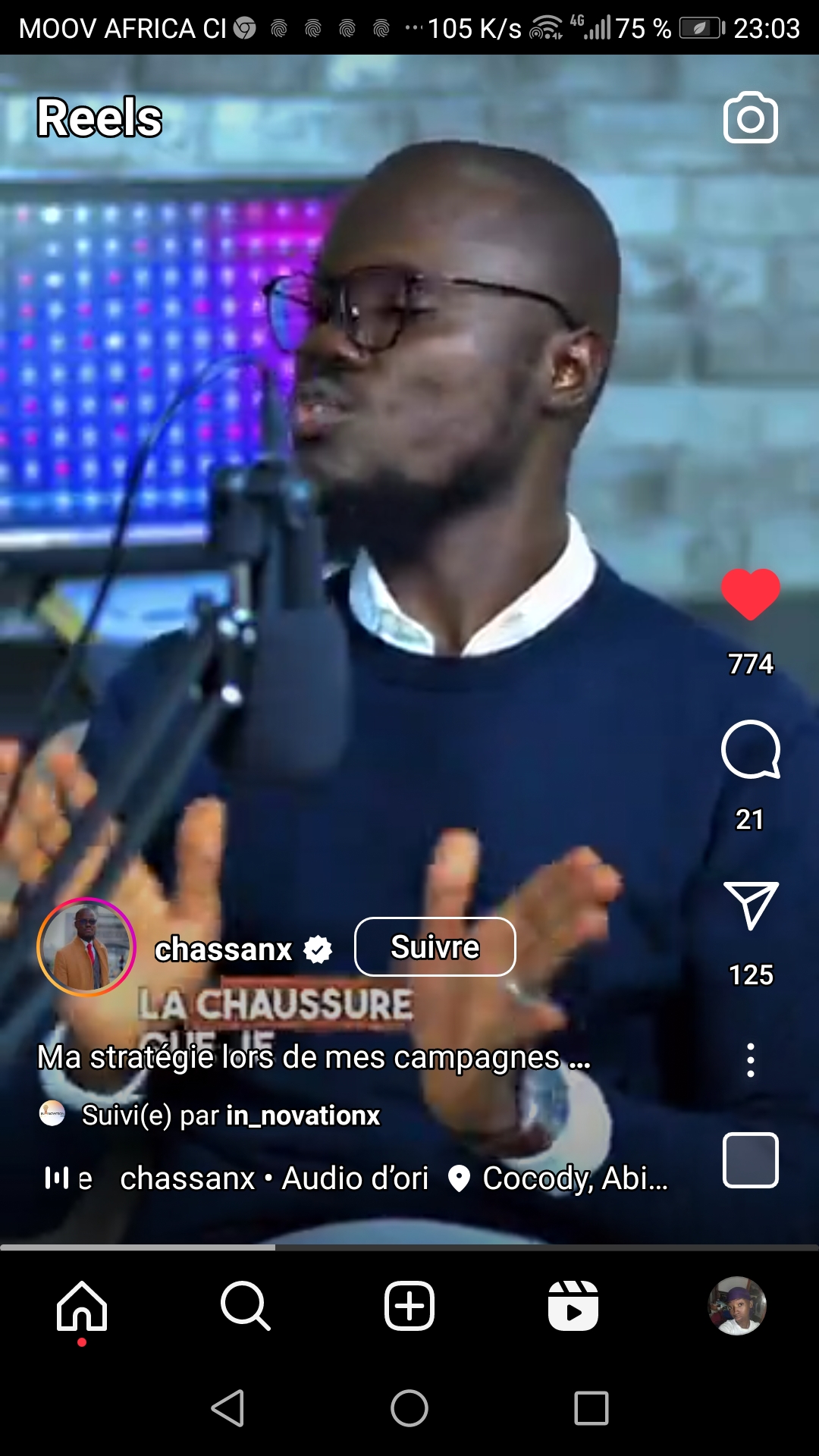The width and height of the screenshot is (819, 1456).
Task: Expand the caption "Ma stratégie lors de mes campagnes"
Action: (313, 1056)
